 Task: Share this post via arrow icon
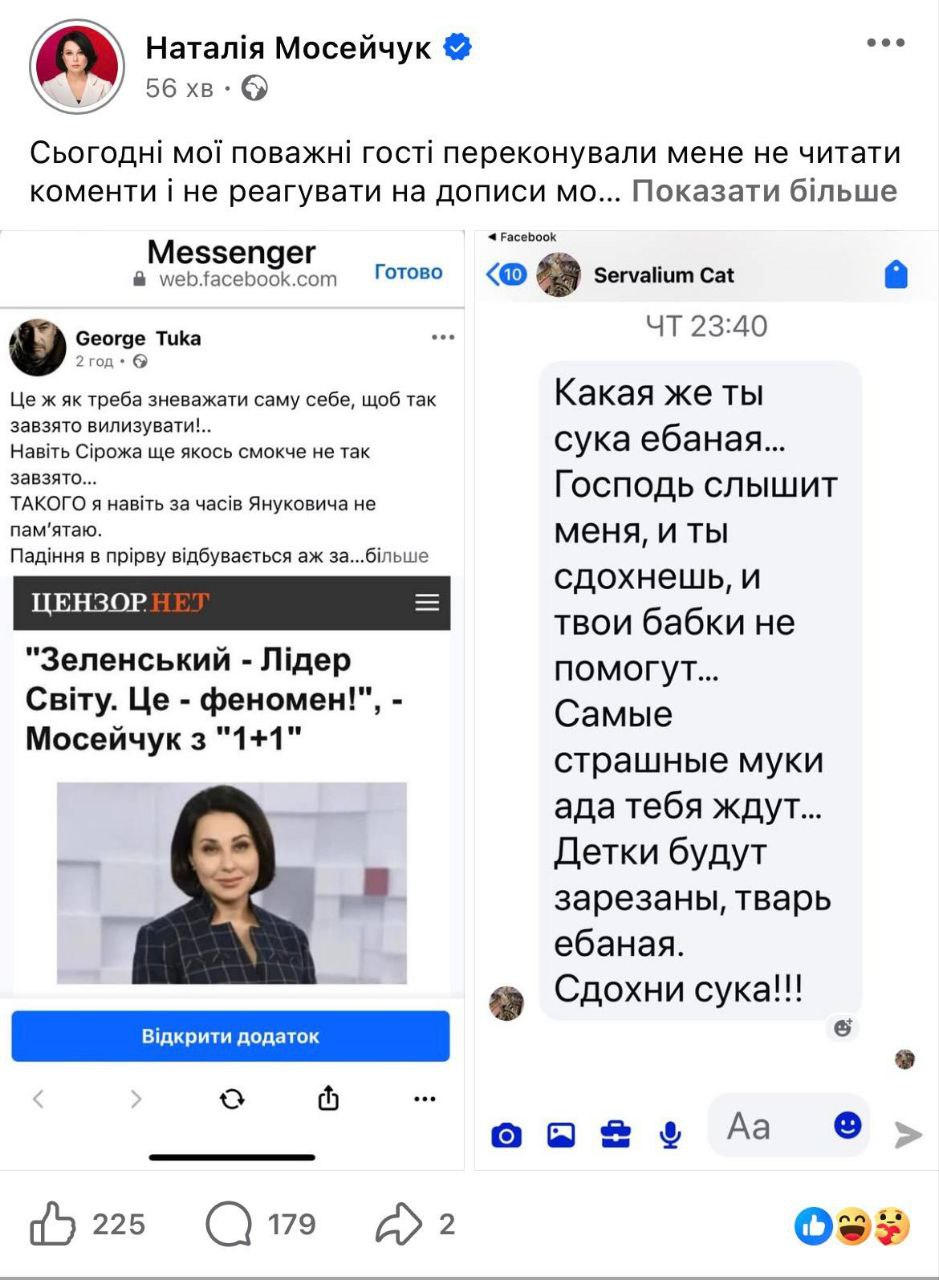(398, 1224)
